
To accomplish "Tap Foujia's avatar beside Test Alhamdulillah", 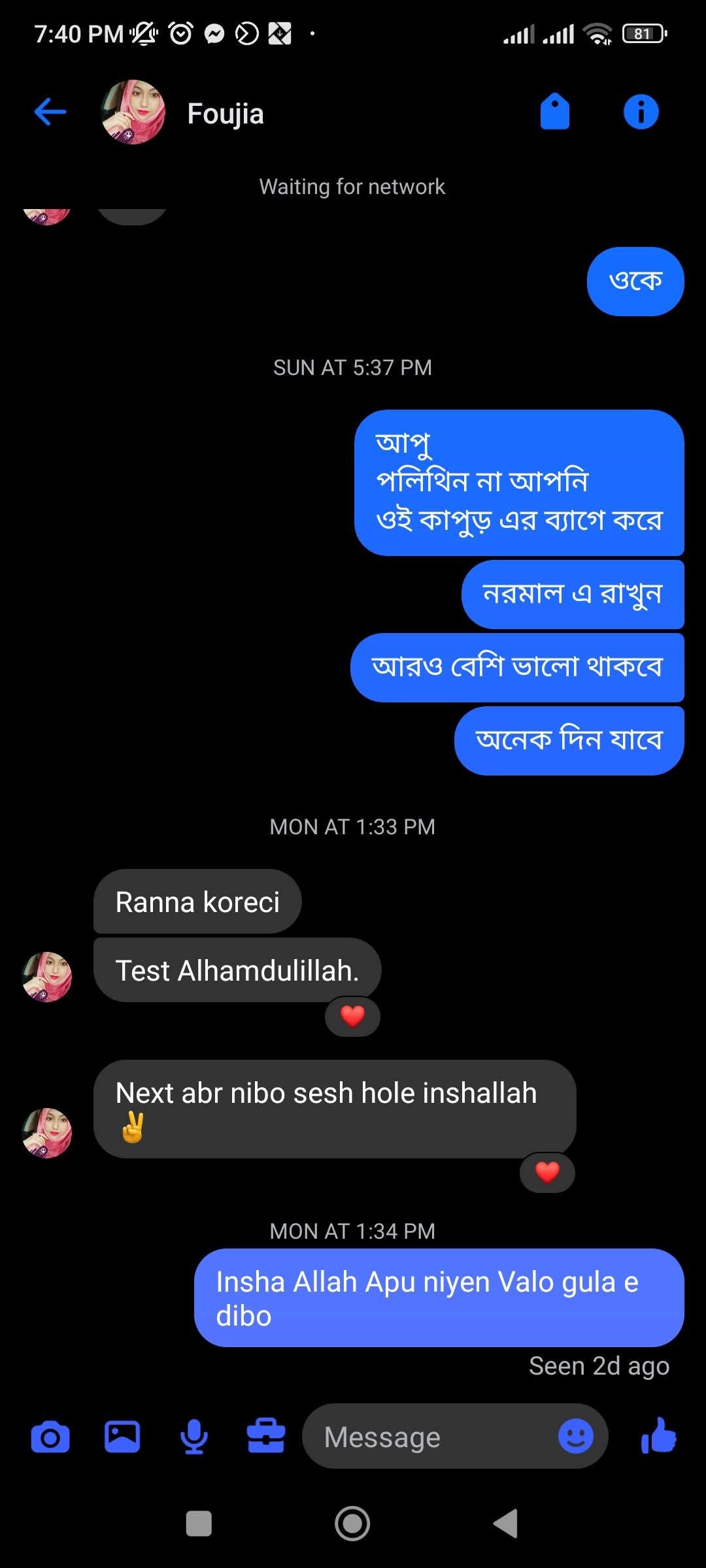I will point(47,977).
